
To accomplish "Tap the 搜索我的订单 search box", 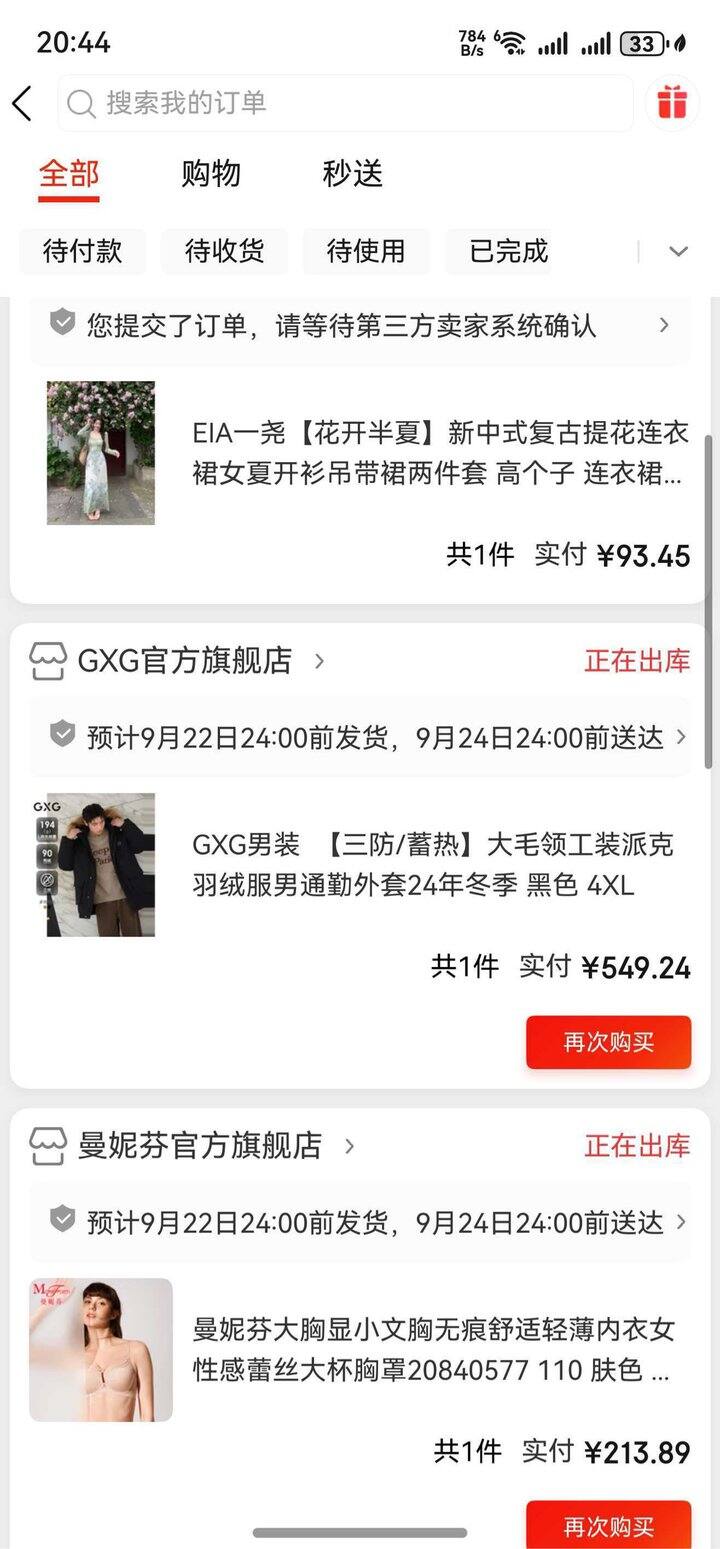I will (x=345, y=103).
